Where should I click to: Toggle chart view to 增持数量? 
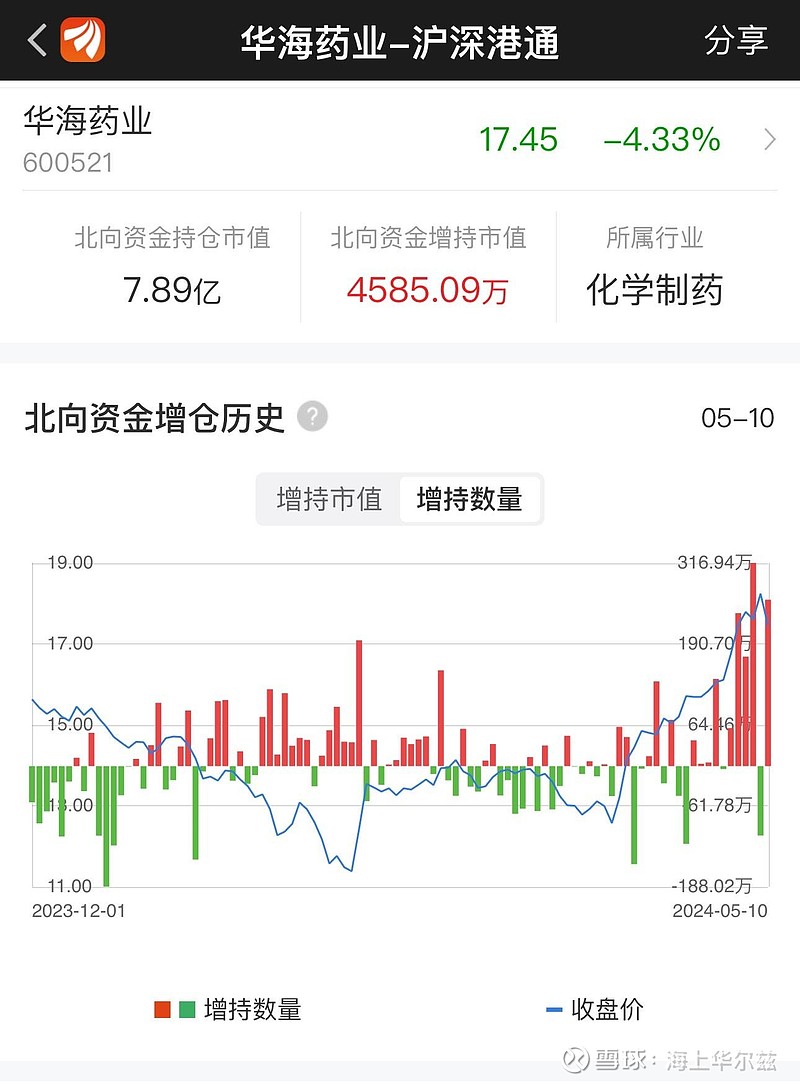[469, 498]
